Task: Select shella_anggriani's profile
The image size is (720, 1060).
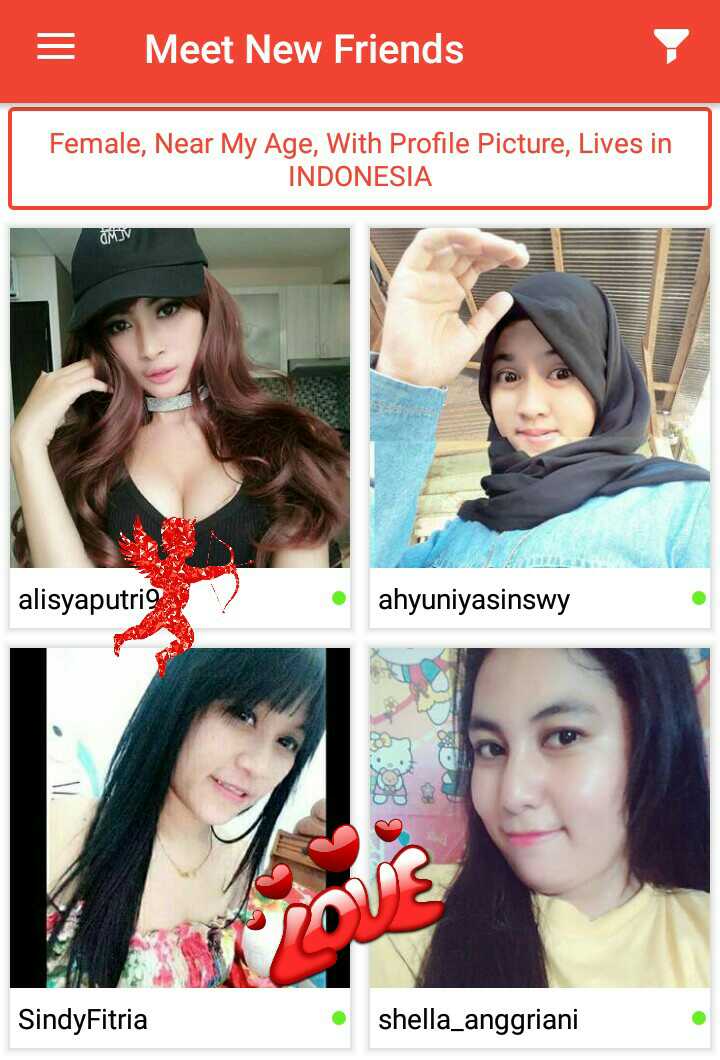Action: [540, 818]
